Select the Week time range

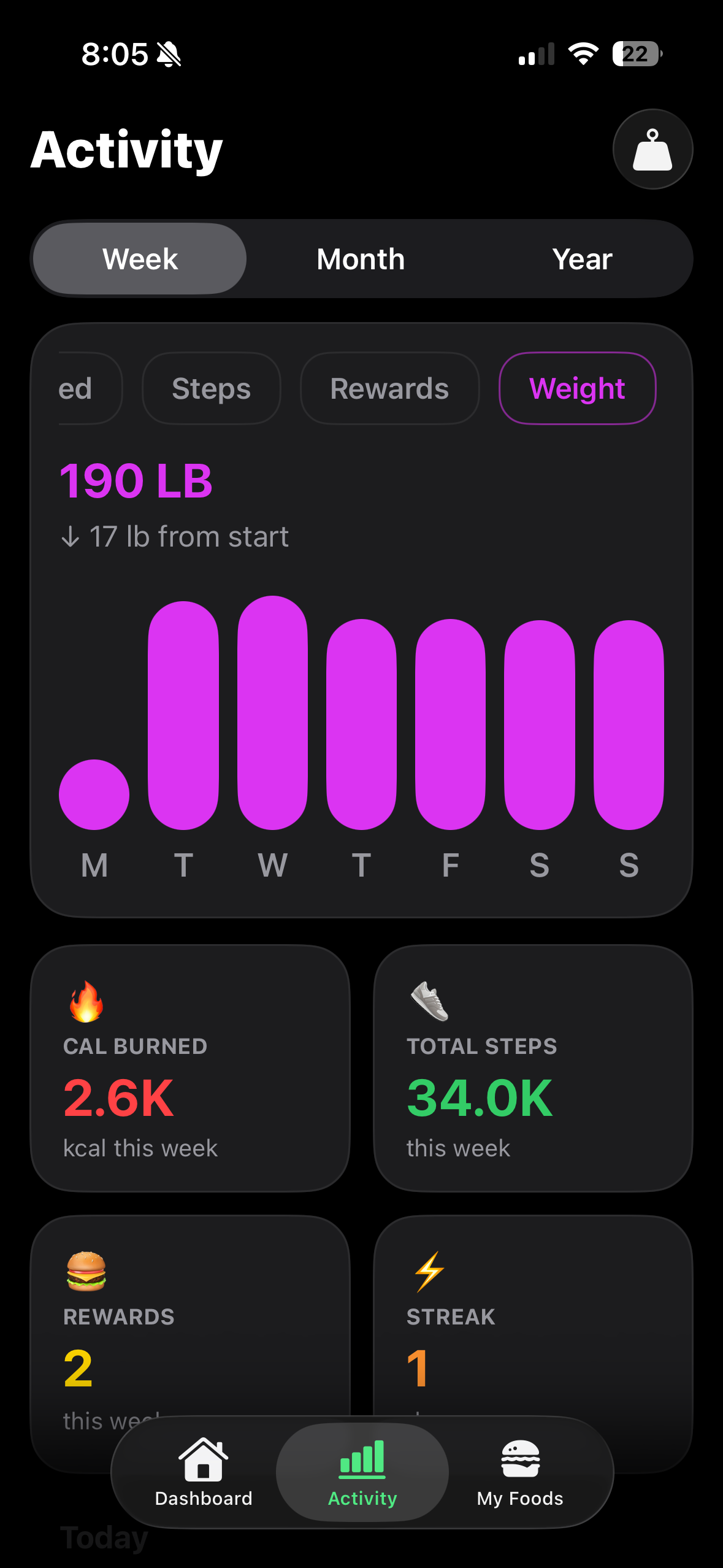pos(140,259)
